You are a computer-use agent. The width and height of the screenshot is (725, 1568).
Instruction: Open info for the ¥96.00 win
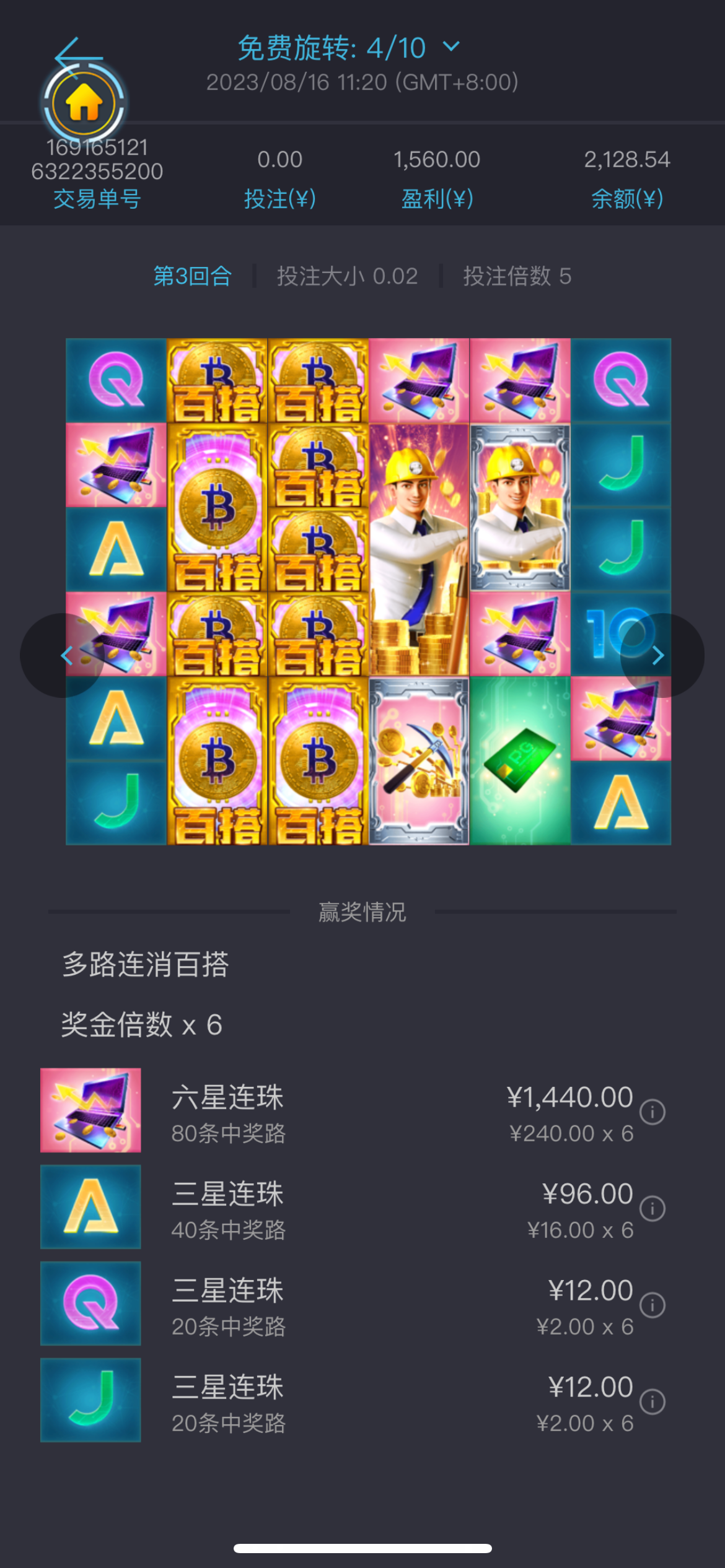(x=652, y=1208)
